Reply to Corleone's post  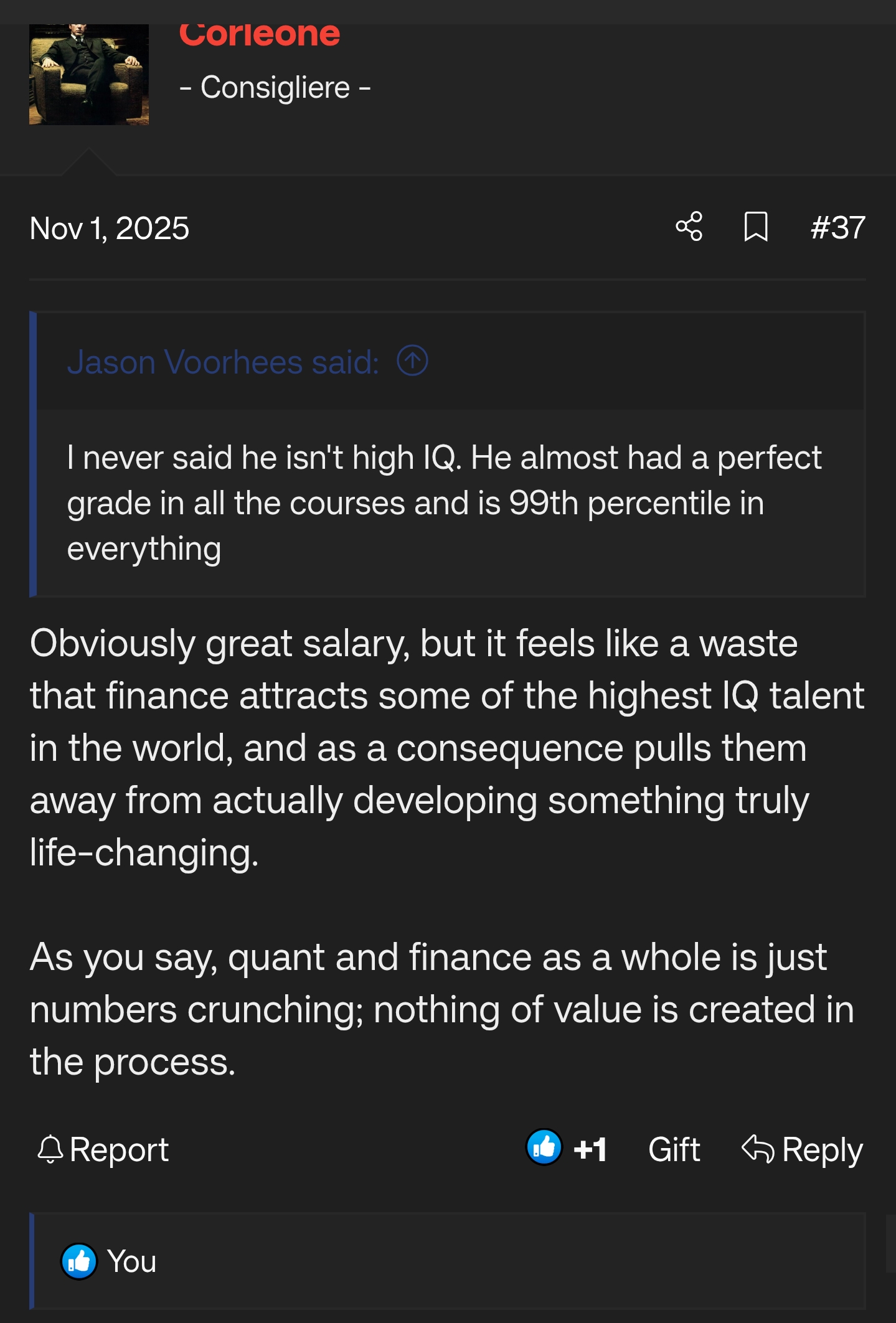[x=802, y=1149]
